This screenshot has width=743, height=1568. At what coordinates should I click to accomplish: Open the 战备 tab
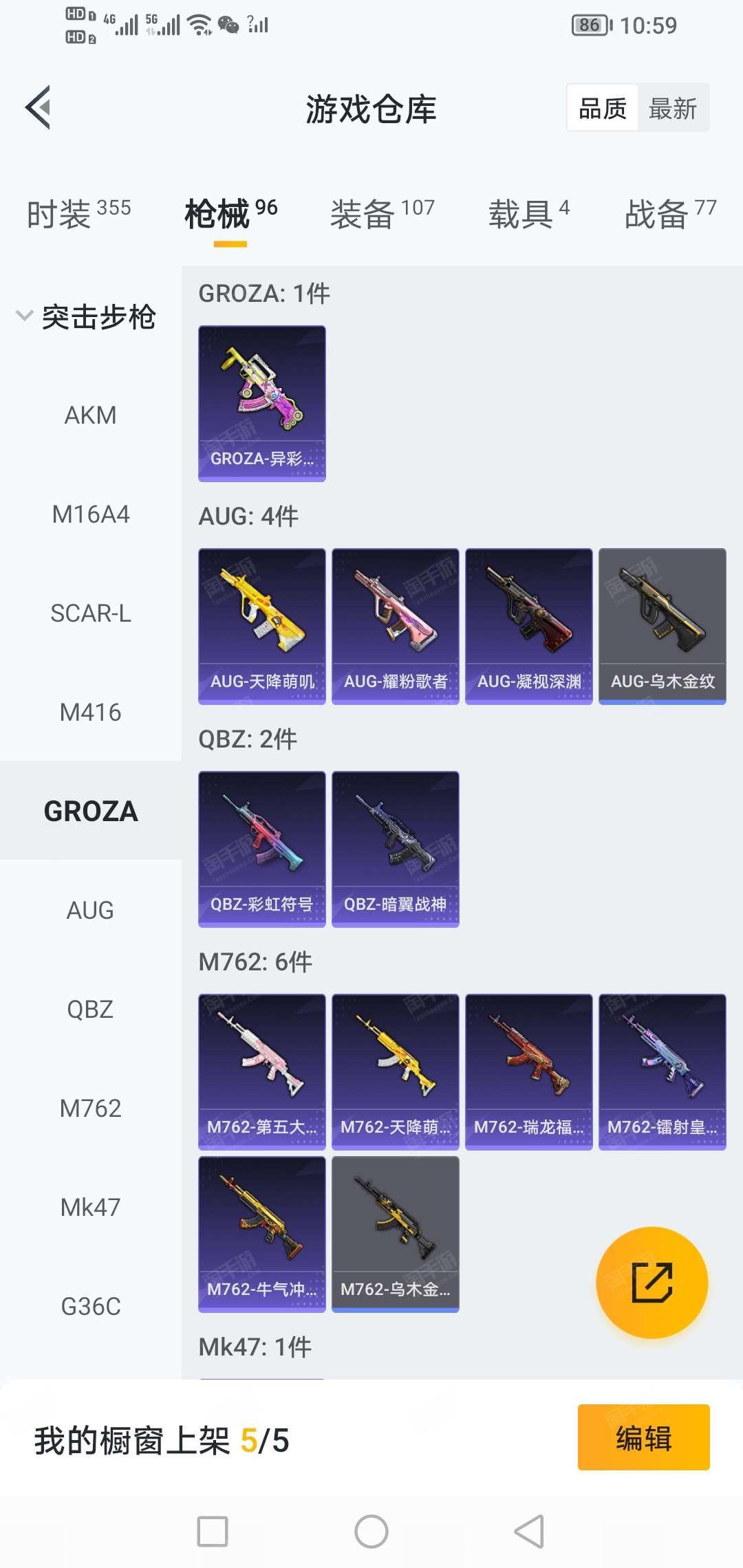coord(670,213)
